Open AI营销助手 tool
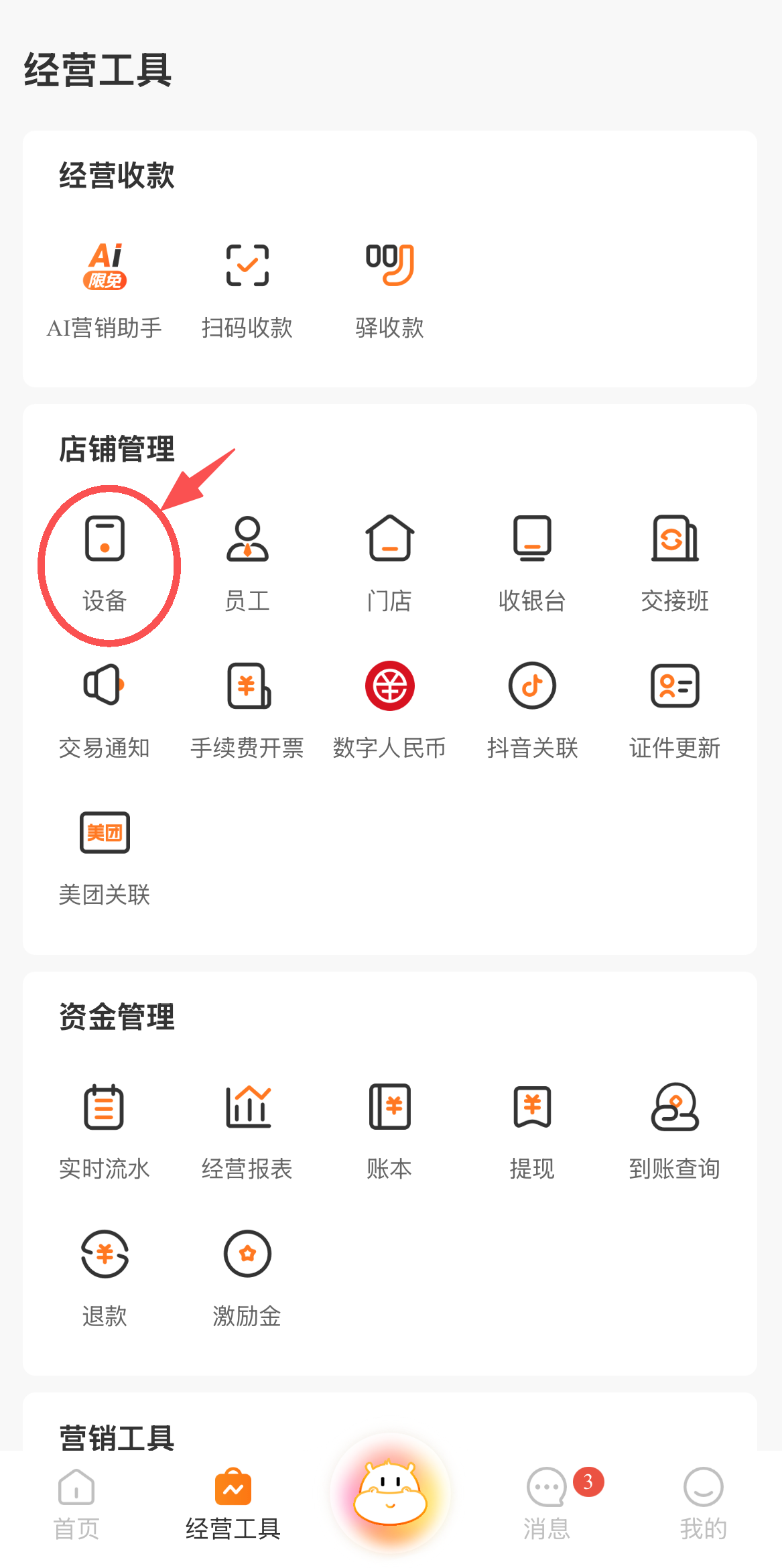 tap(105, 289)
